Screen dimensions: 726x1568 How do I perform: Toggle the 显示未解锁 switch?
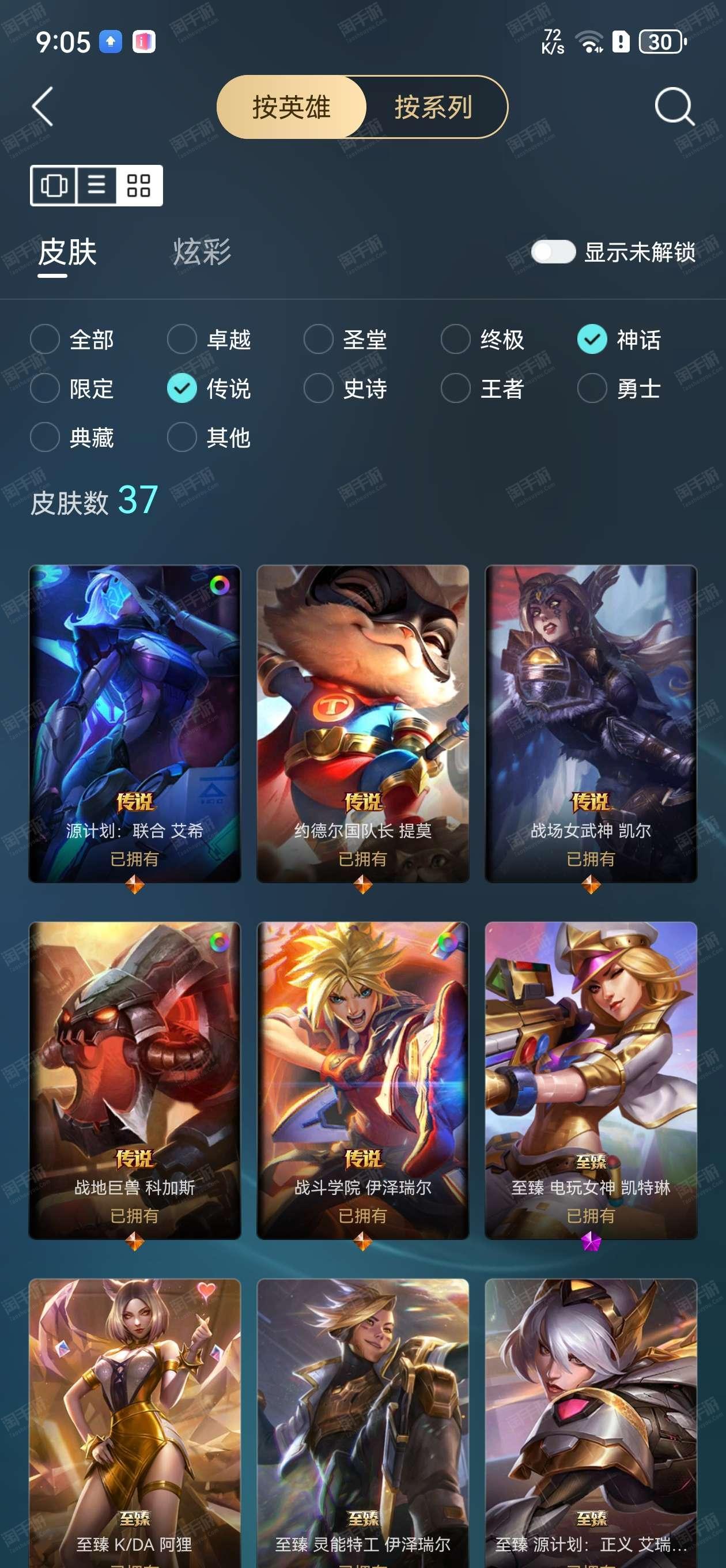(x=553, y=252)
